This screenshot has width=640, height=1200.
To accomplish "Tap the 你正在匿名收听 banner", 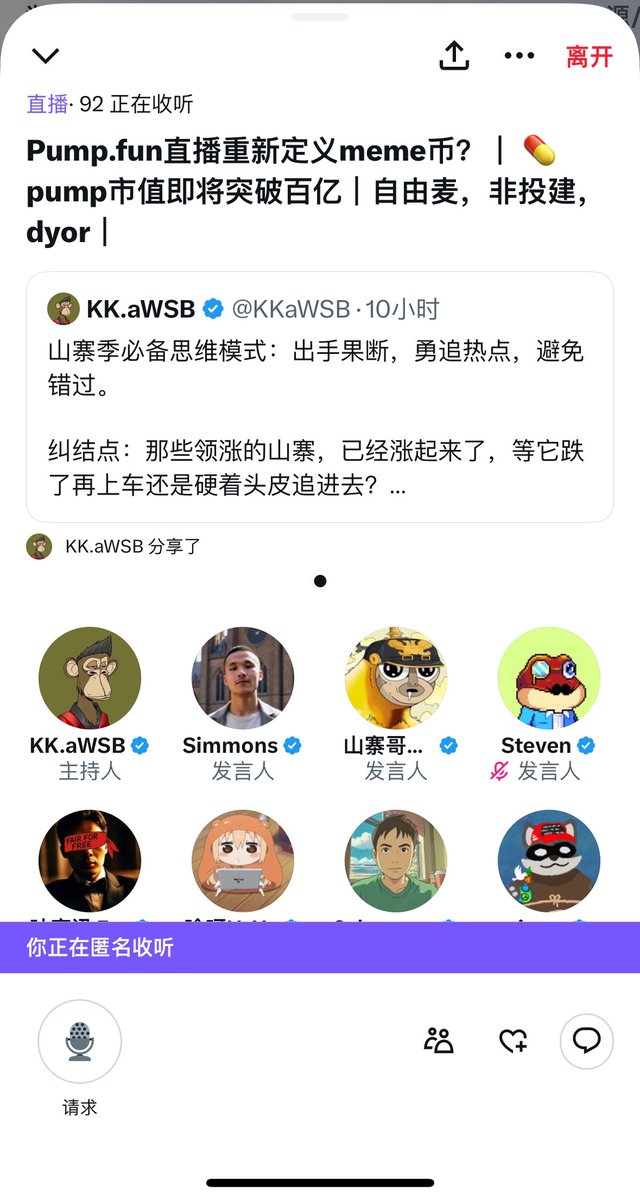I will pos(319,947).
